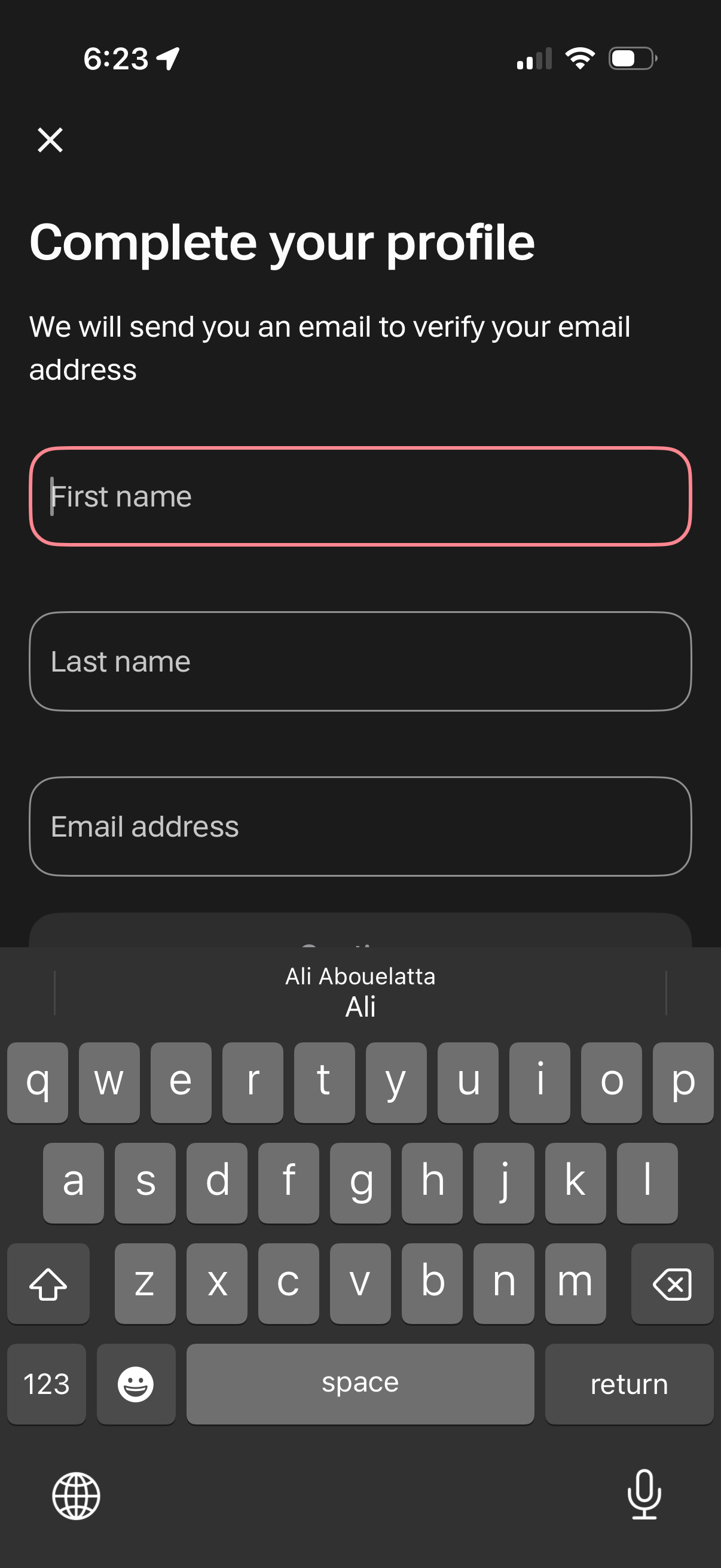Select the Email address field

[x=360, y=826]
